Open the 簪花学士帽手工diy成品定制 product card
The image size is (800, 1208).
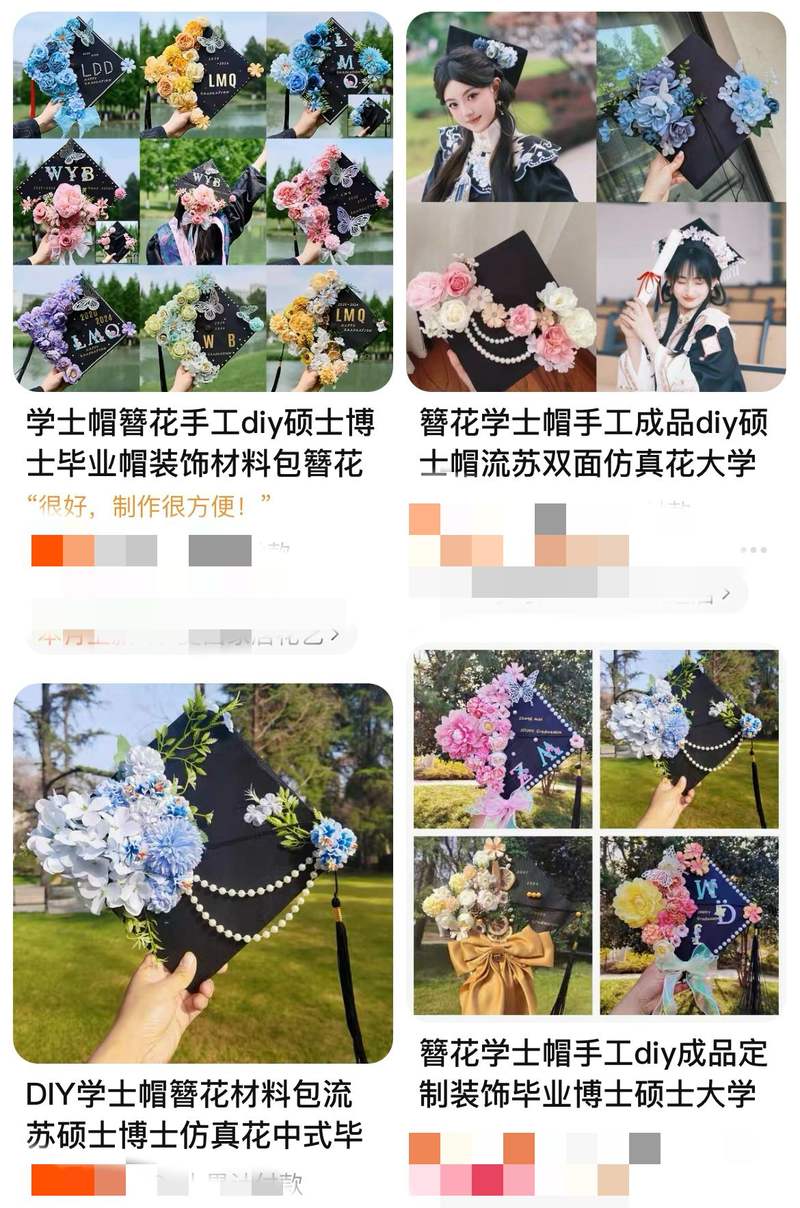click(596, 832)
